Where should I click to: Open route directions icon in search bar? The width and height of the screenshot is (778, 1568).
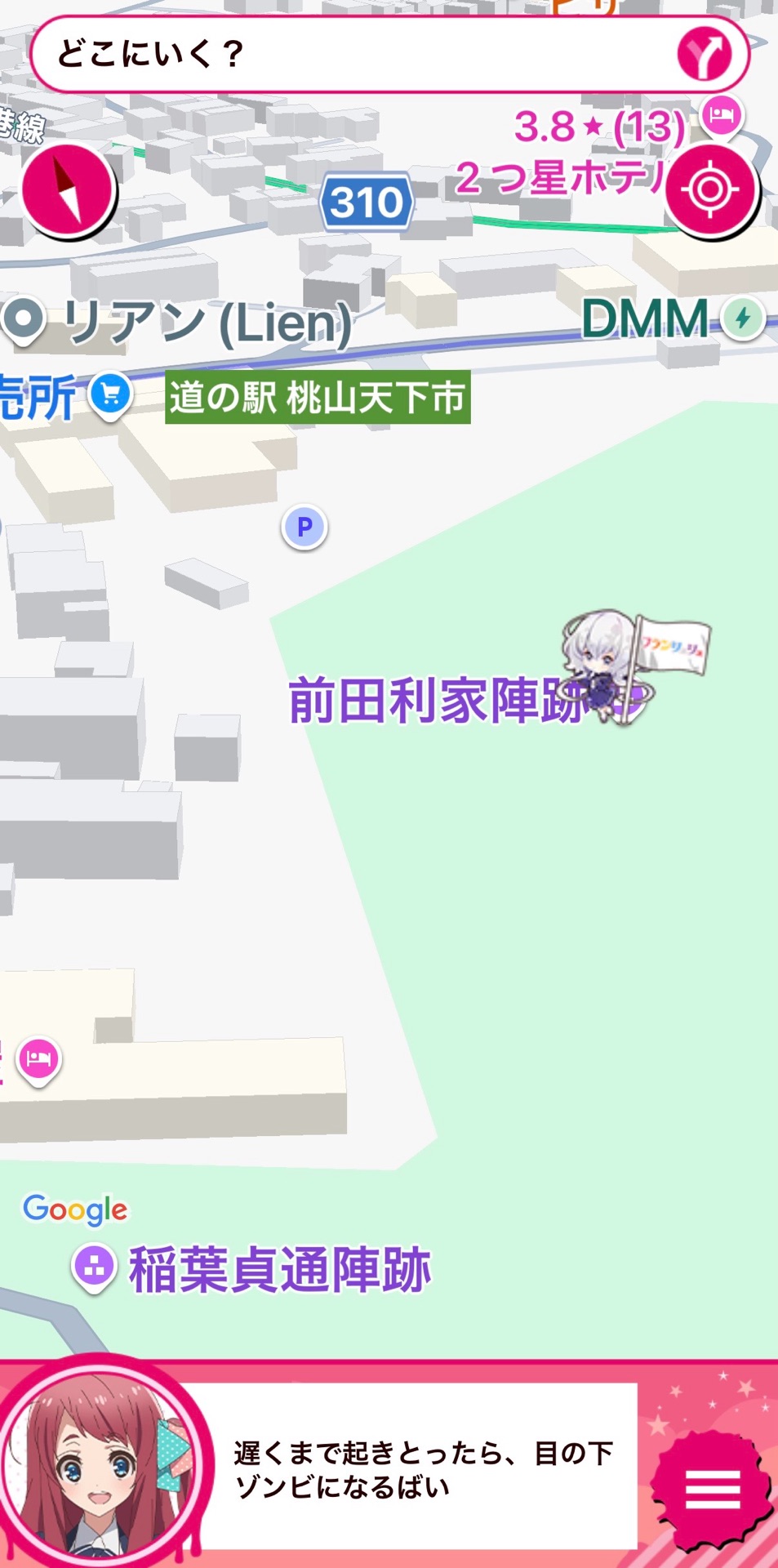coord(704,54)
